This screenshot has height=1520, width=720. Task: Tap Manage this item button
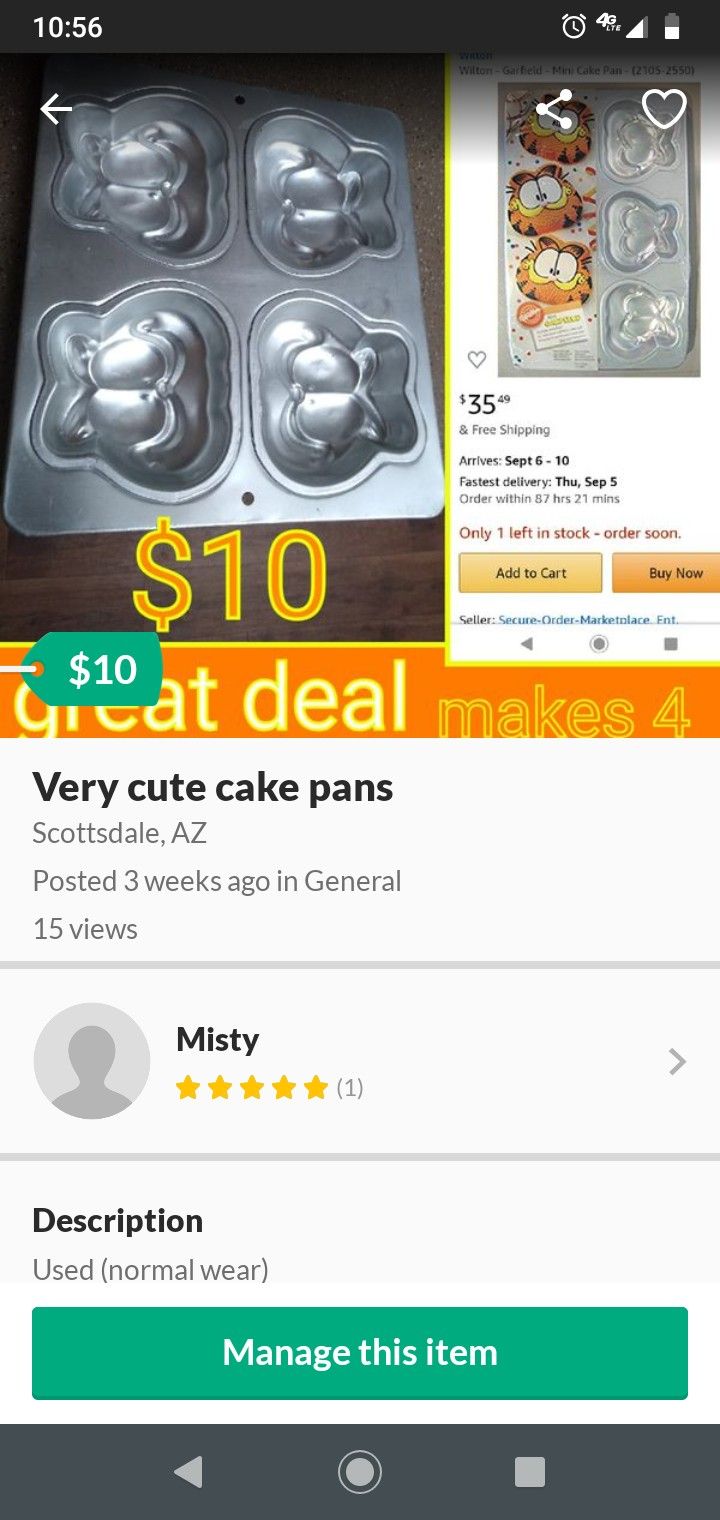click(x=360, y=1353)
